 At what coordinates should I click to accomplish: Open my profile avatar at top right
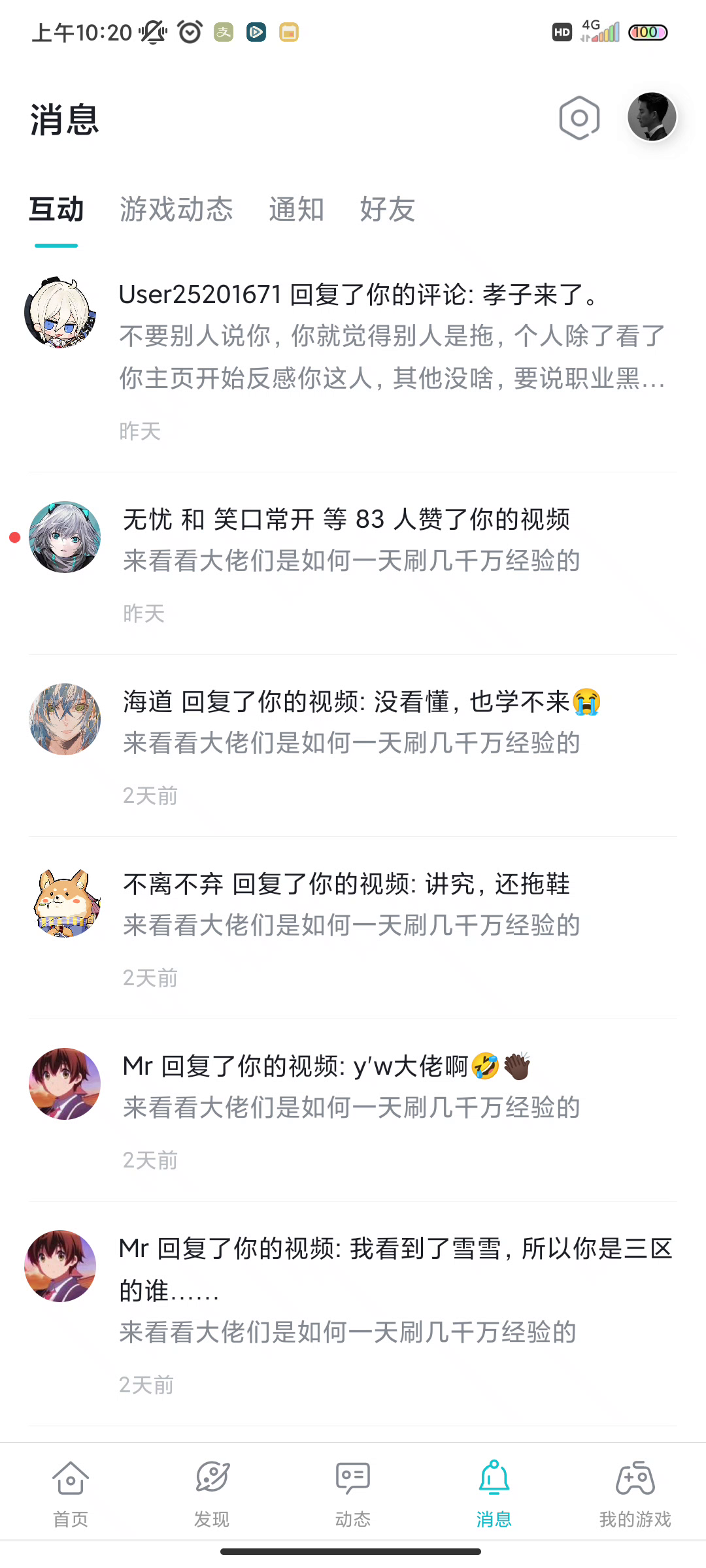coord(652,117)
